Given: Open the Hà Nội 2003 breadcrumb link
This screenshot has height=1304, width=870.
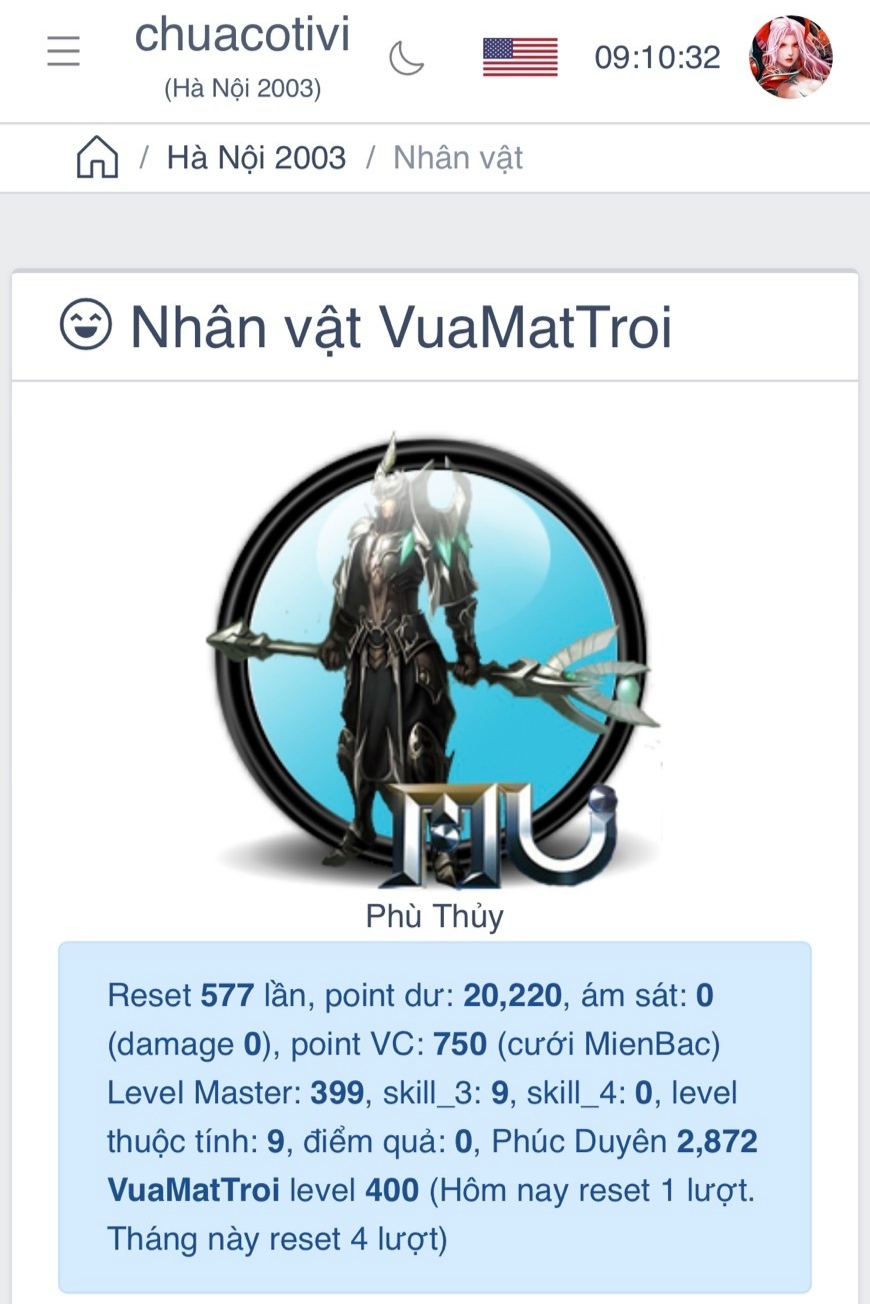Looking at the screenshot, I should [x=256, y=158].
